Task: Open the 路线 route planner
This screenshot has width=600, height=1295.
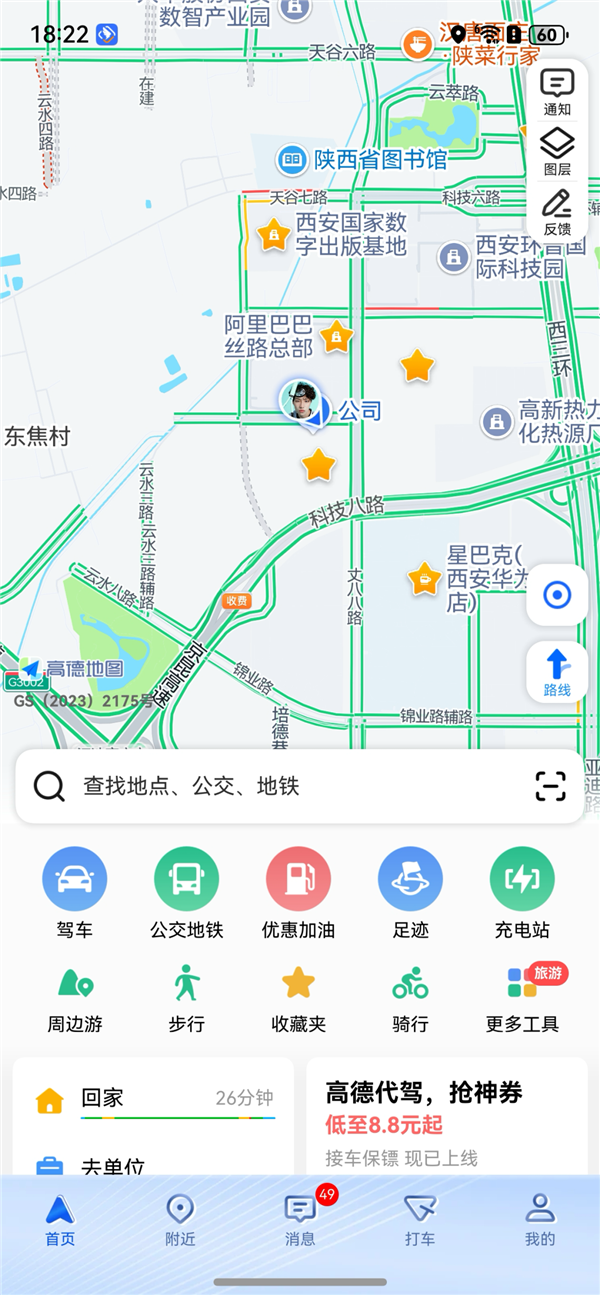Action: [557, 671]
